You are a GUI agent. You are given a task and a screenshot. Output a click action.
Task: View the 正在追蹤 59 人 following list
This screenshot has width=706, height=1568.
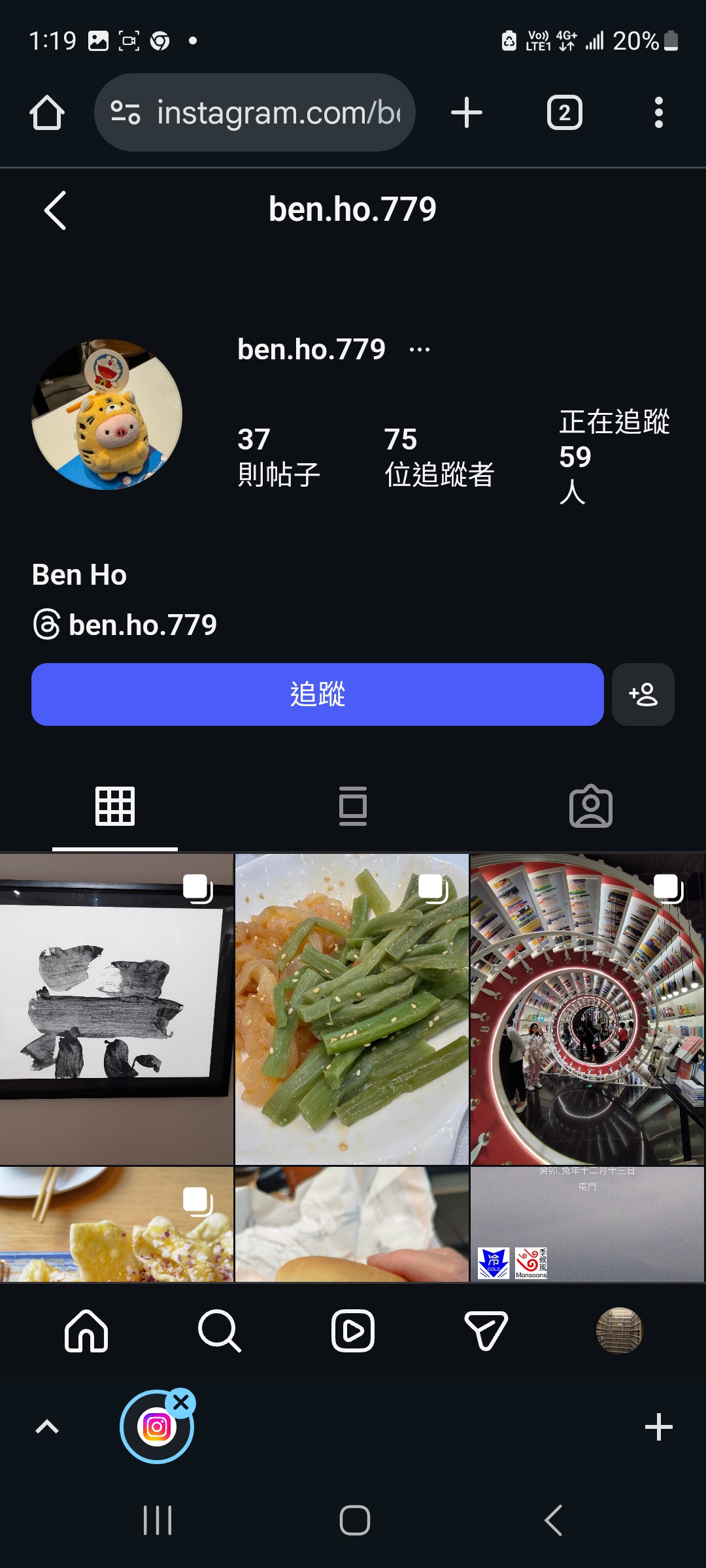click(613, 456)
